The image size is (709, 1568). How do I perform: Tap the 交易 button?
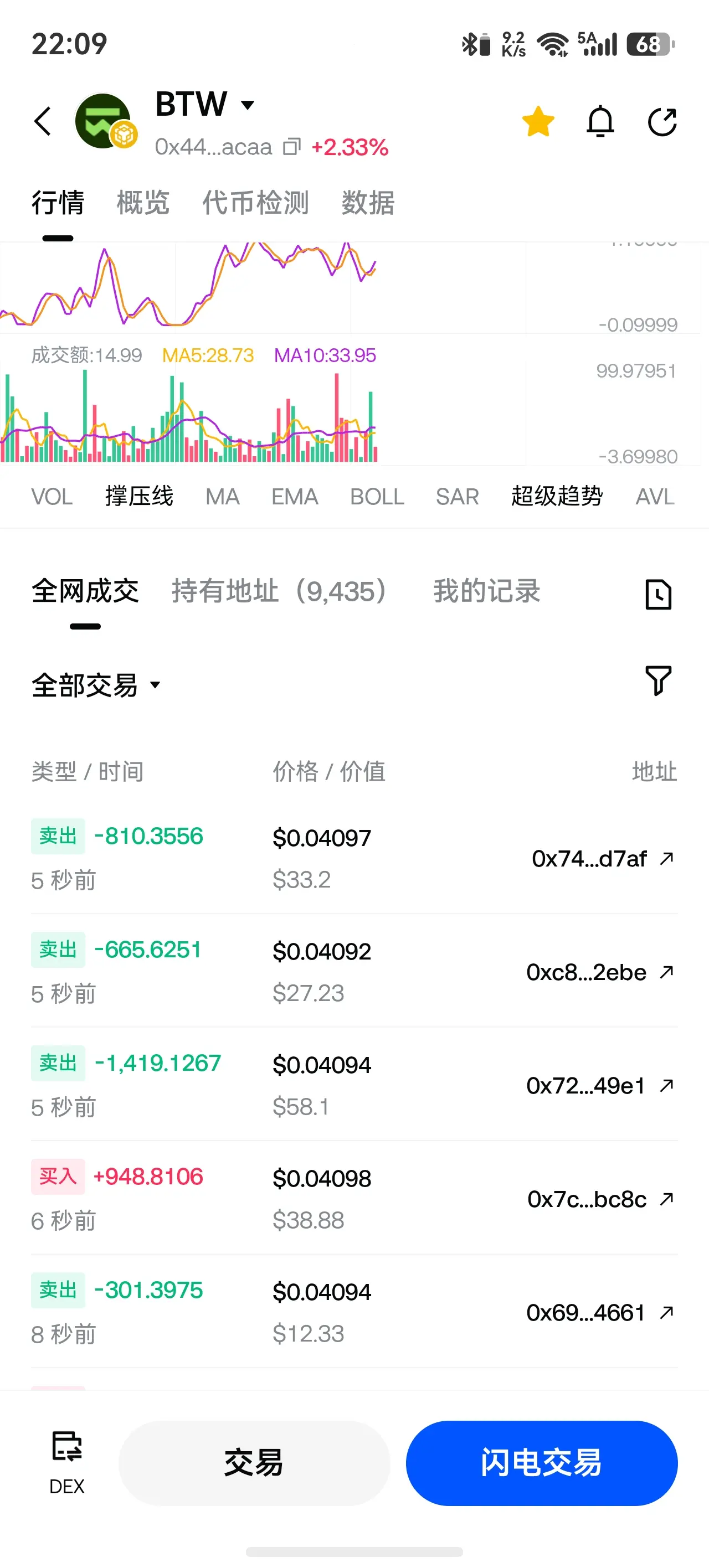(254, 1463)
